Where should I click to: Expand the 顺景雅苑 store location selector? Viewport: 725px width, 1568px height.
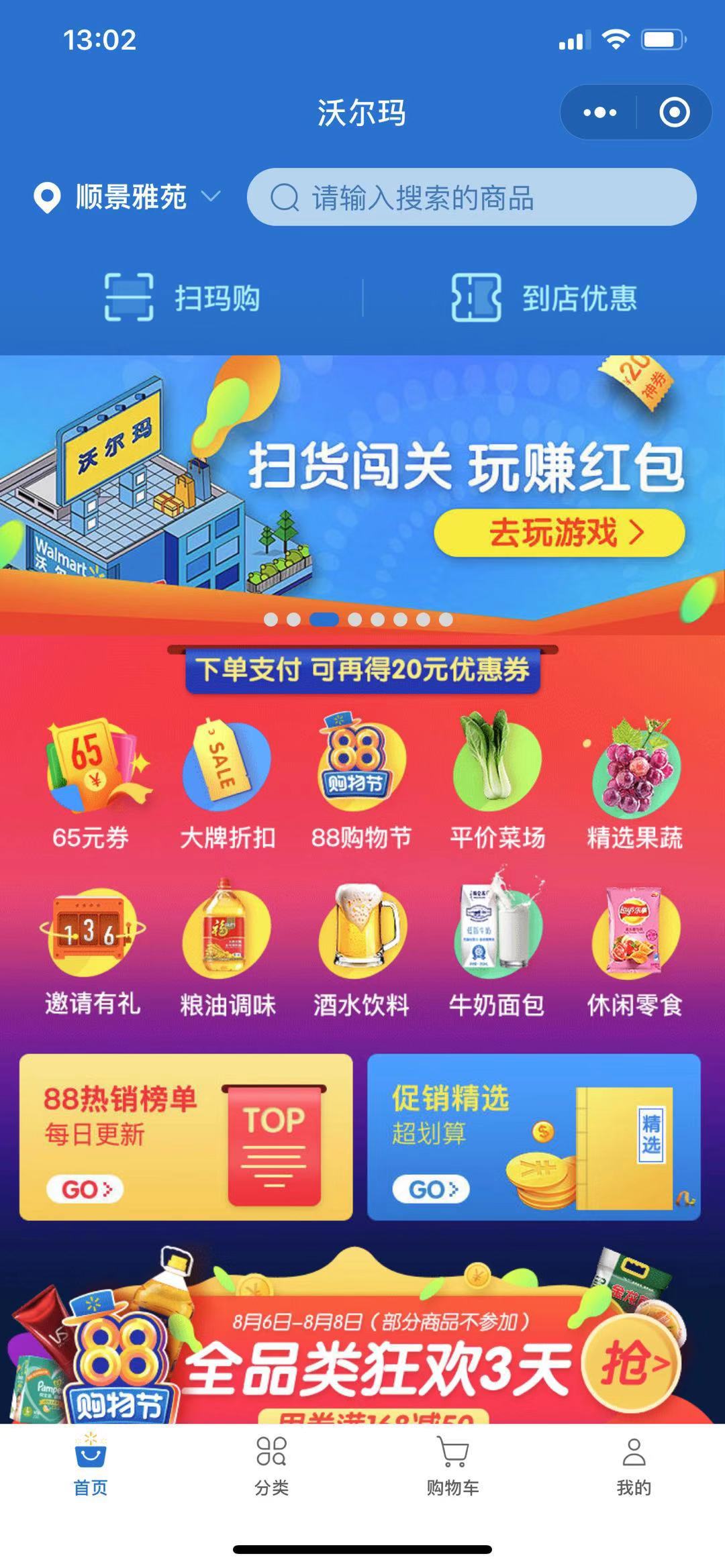[x=128, y=197]
